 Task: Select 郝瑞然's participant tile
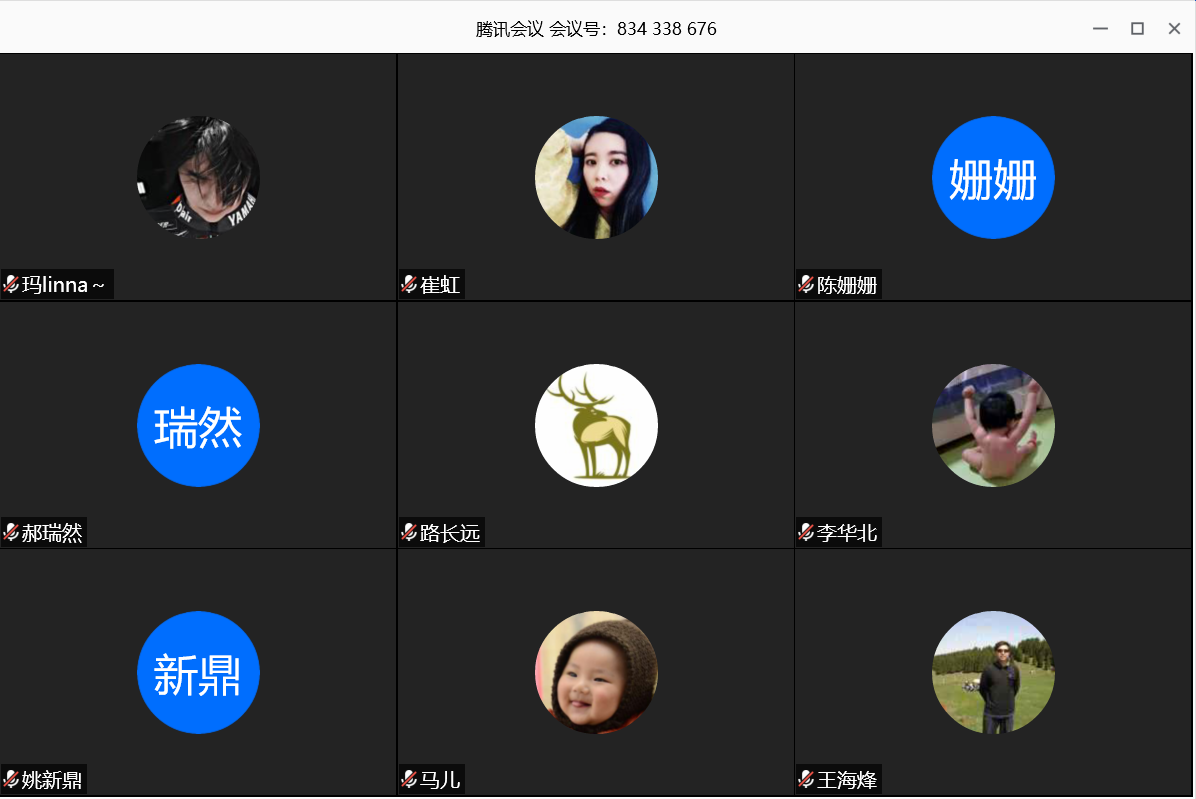pyautogui.click(x=198, y=425)
